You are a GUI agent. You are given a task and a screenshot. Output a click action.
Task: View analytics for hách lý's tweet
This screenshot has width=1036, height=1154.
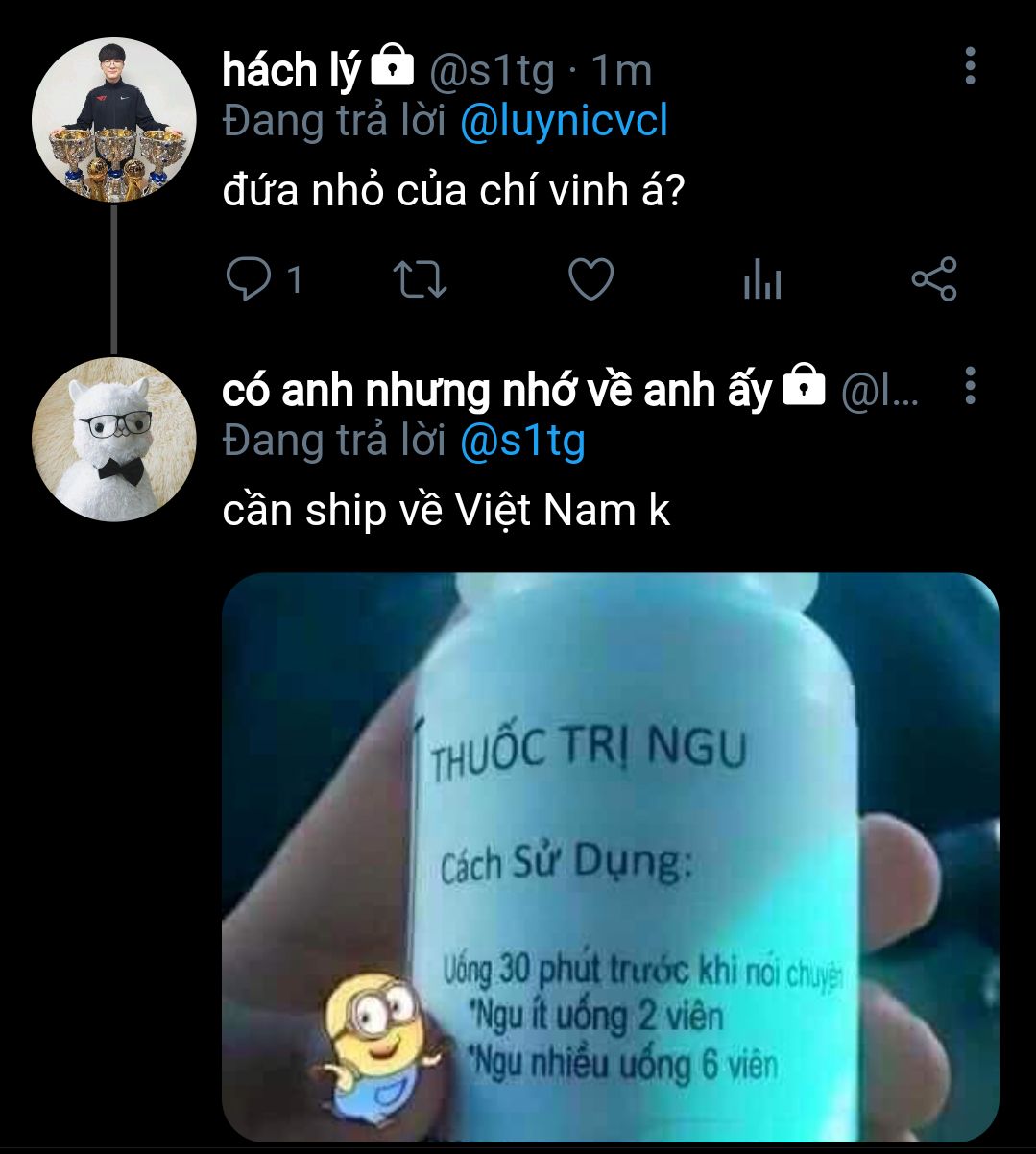762,279
